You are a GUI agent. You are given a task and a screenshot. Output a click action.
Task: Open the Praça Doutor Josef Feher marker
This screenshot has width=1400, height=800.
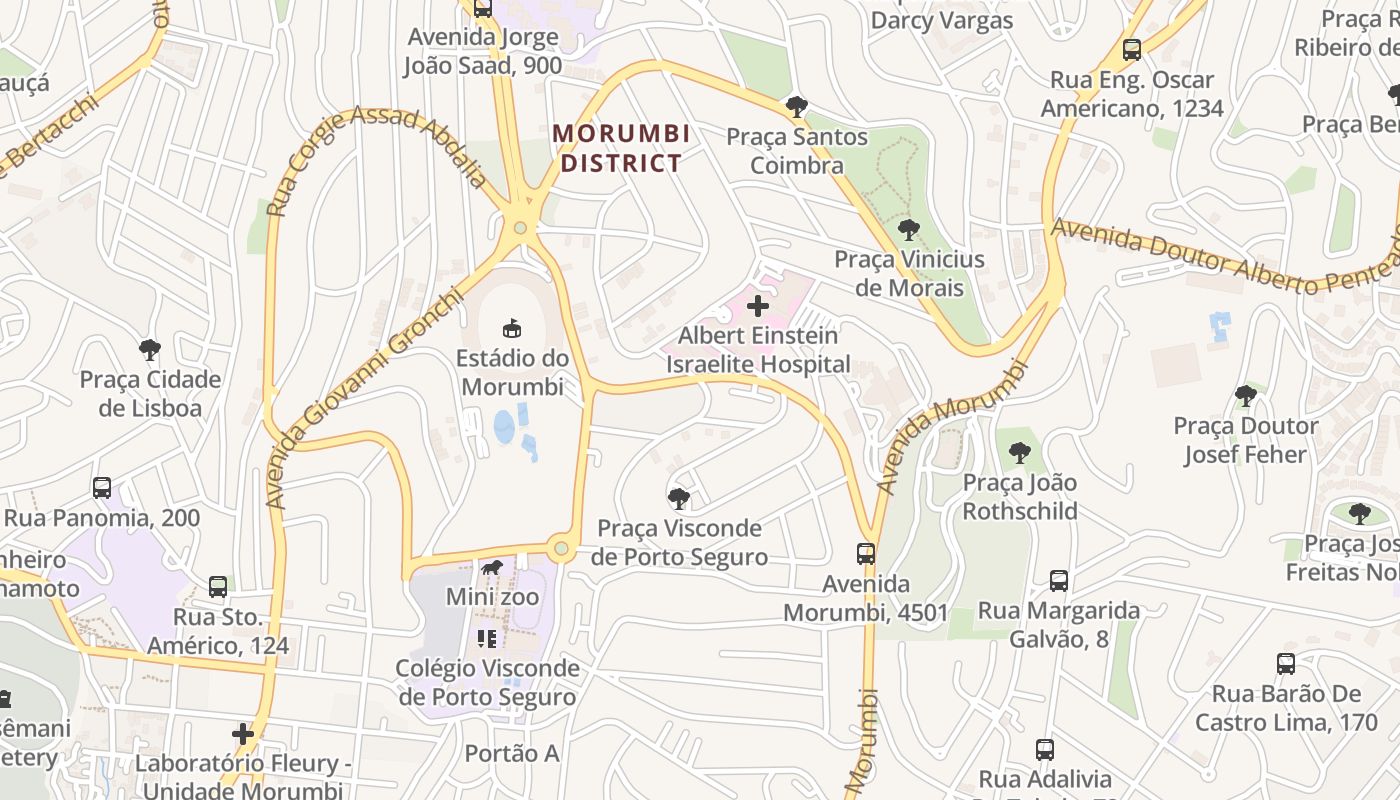[x=1245, y=397]
